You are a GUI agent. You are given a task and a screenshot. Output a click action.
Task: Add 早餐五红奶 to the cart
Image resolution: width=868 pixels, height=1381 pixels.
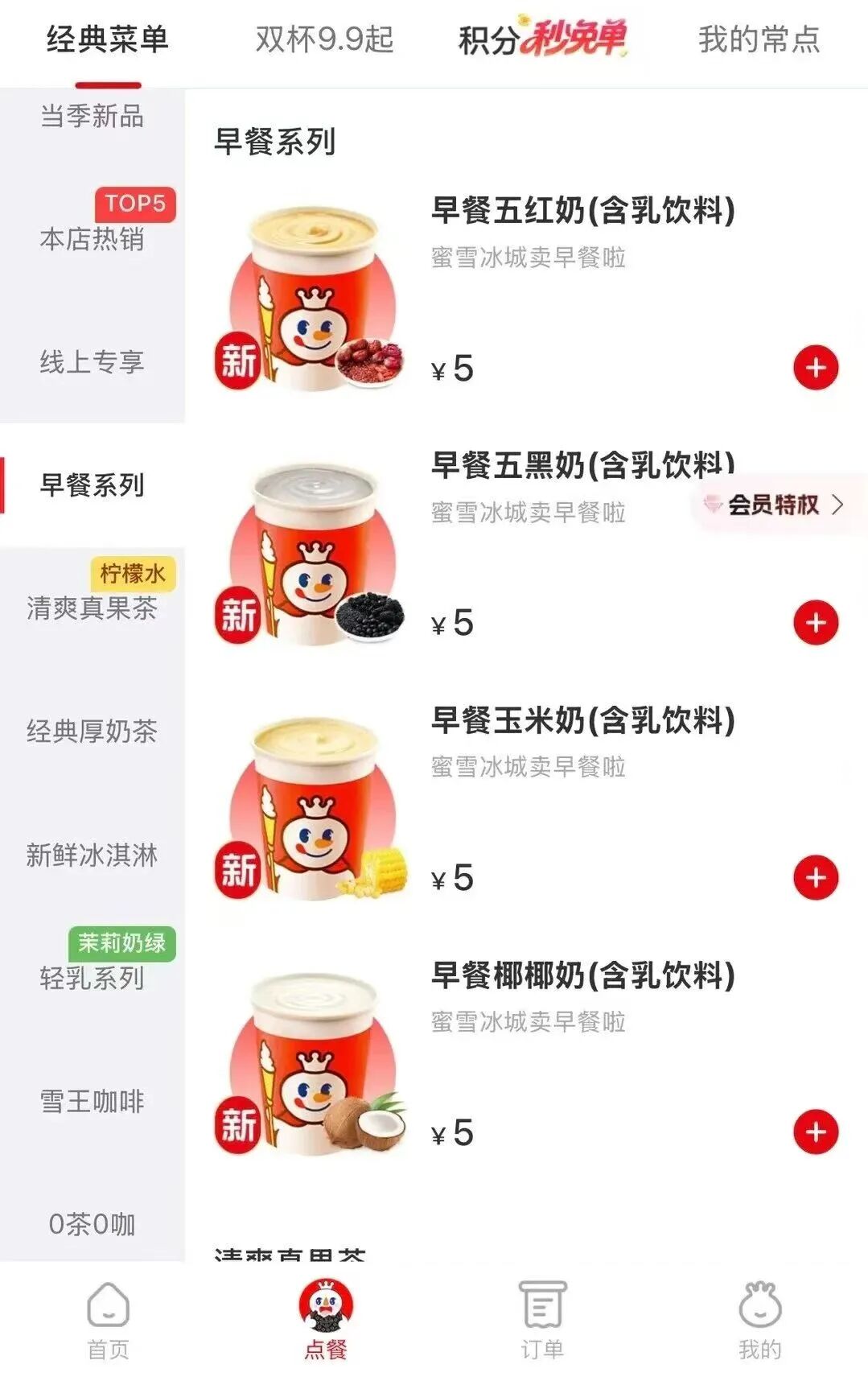tap(815, 368)
